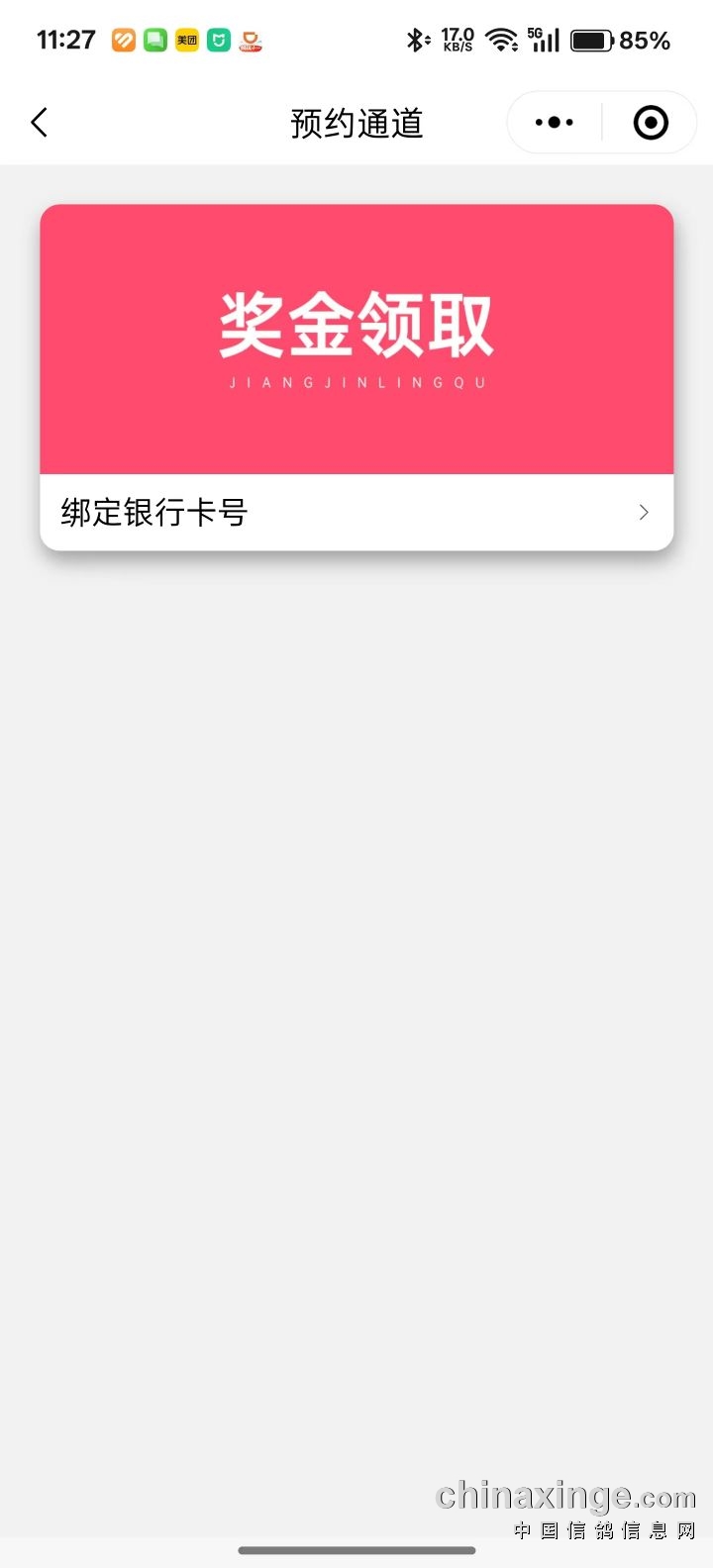Close the mini program with the circle button
Image resolution: width=713 pixels, height=1568 pixels.
tap(651, 123)
